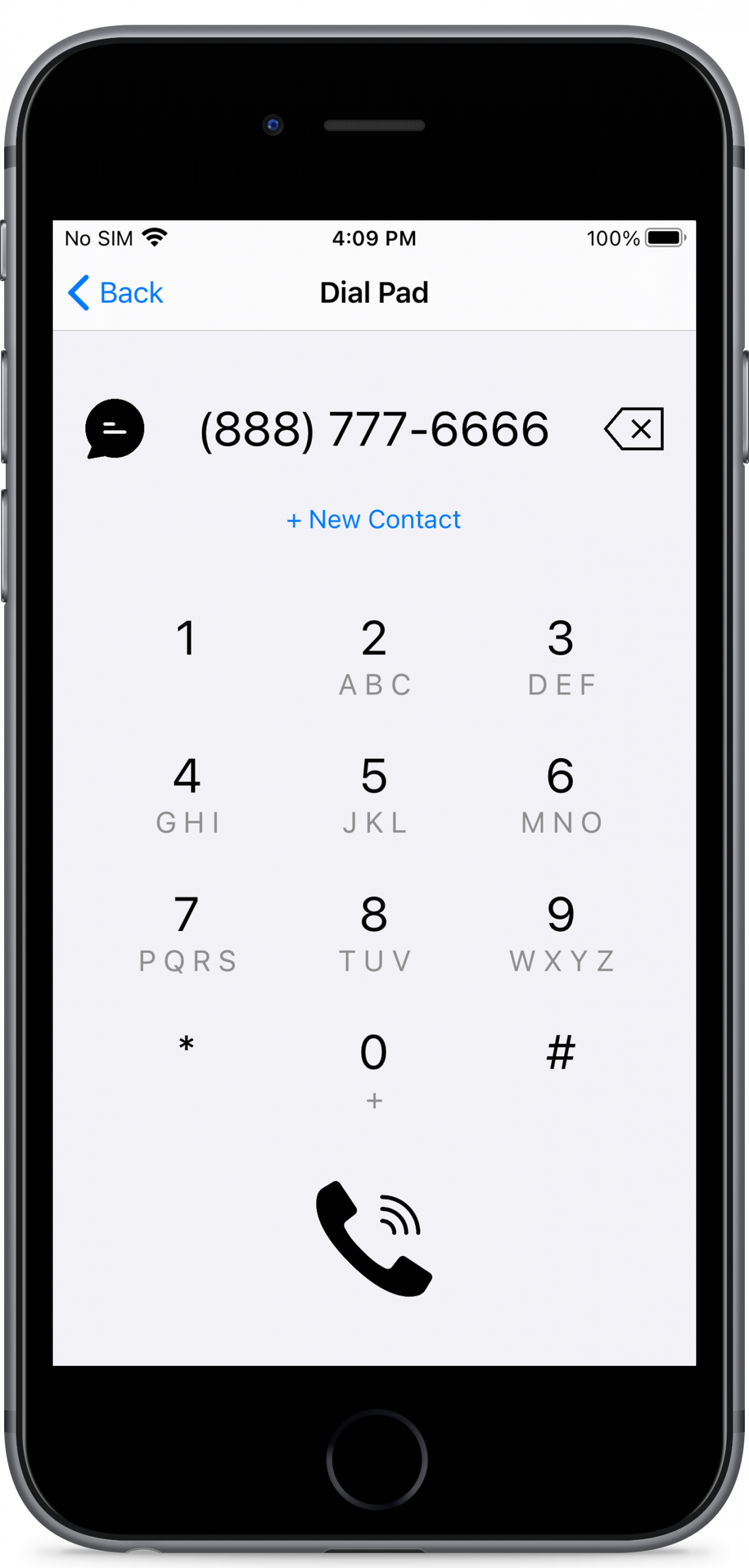Call the entered number
The height and width of the screenshot is (1568, 749).
[x=373, y=1239]
